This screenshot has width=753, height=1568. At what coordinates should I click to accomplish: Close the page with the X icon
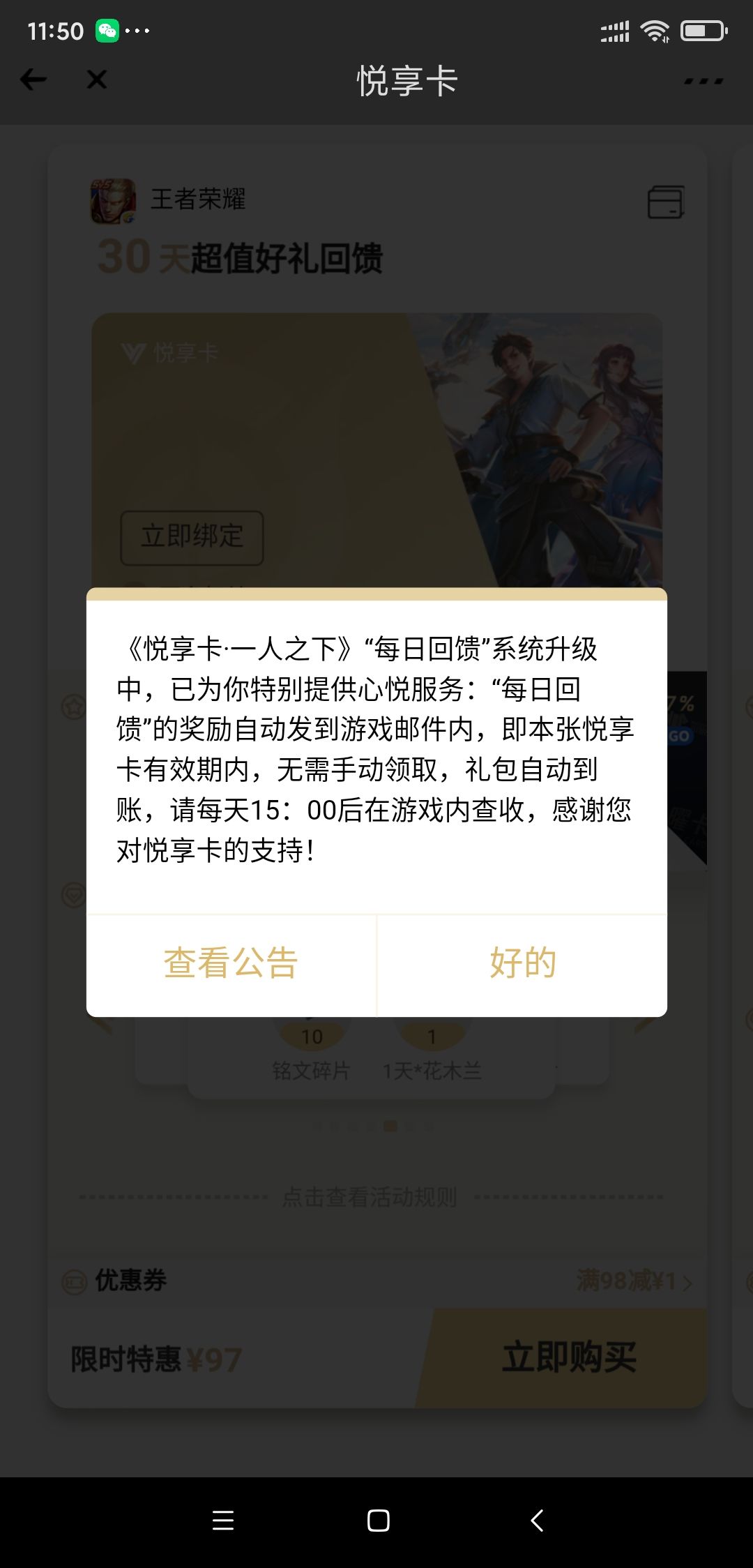tap(97, 80)
